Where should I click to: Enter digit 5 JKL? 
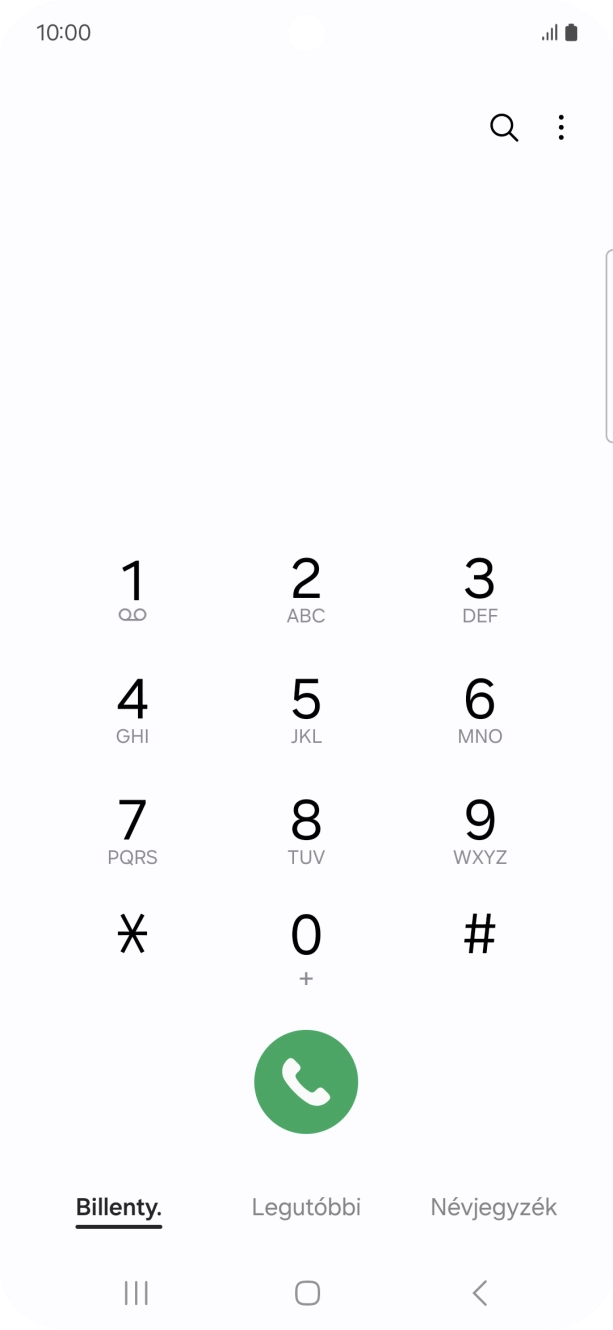click(x=306, y=711)
